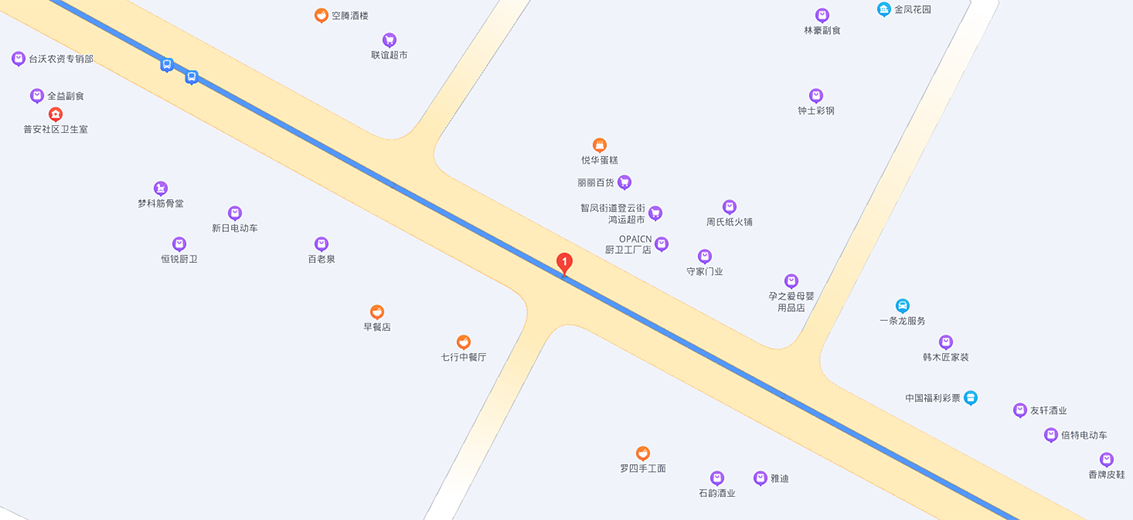Tap the 早餐店 marker
Image resolution: width=1133 pixels, height=520 pixels.
(377, 312)
